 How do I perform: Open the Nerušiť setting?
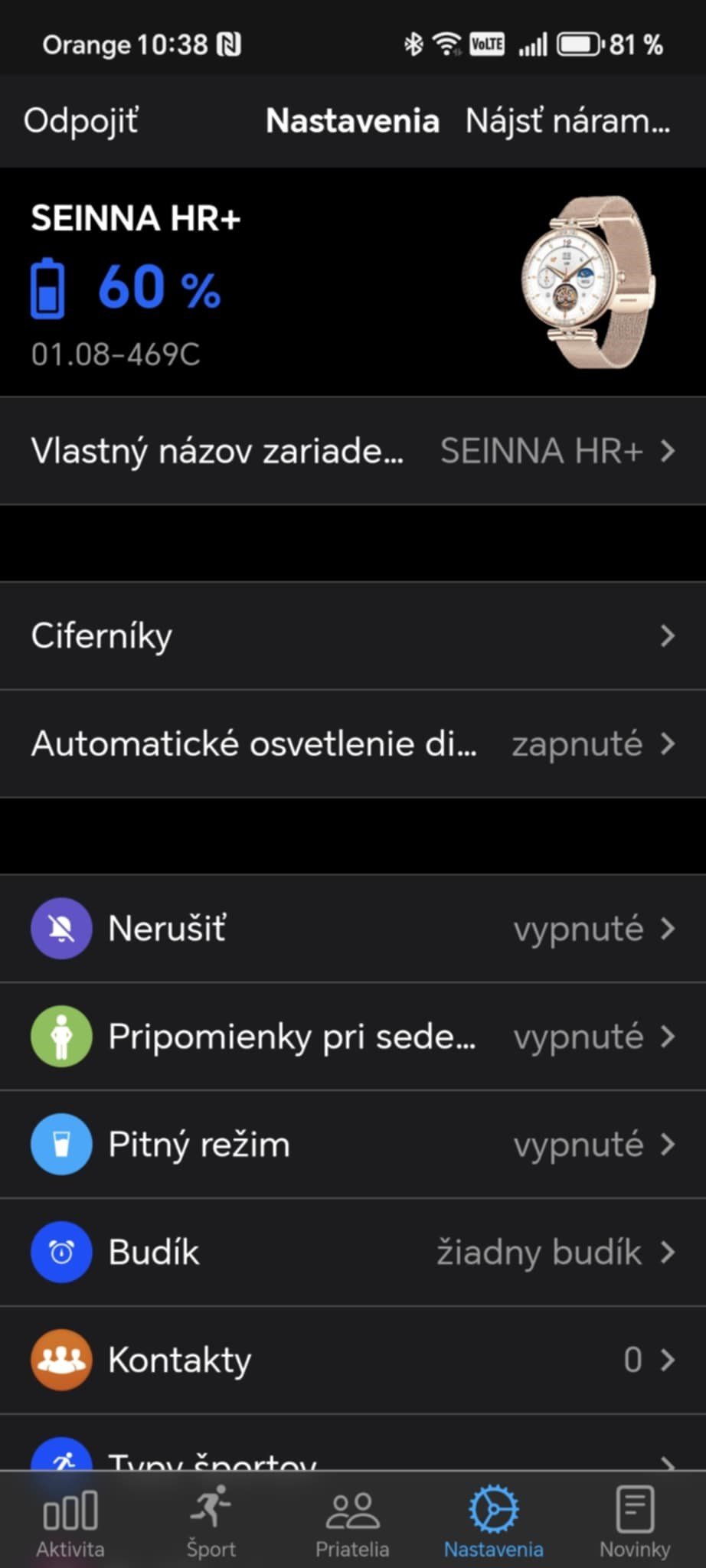tap(352, 928)
